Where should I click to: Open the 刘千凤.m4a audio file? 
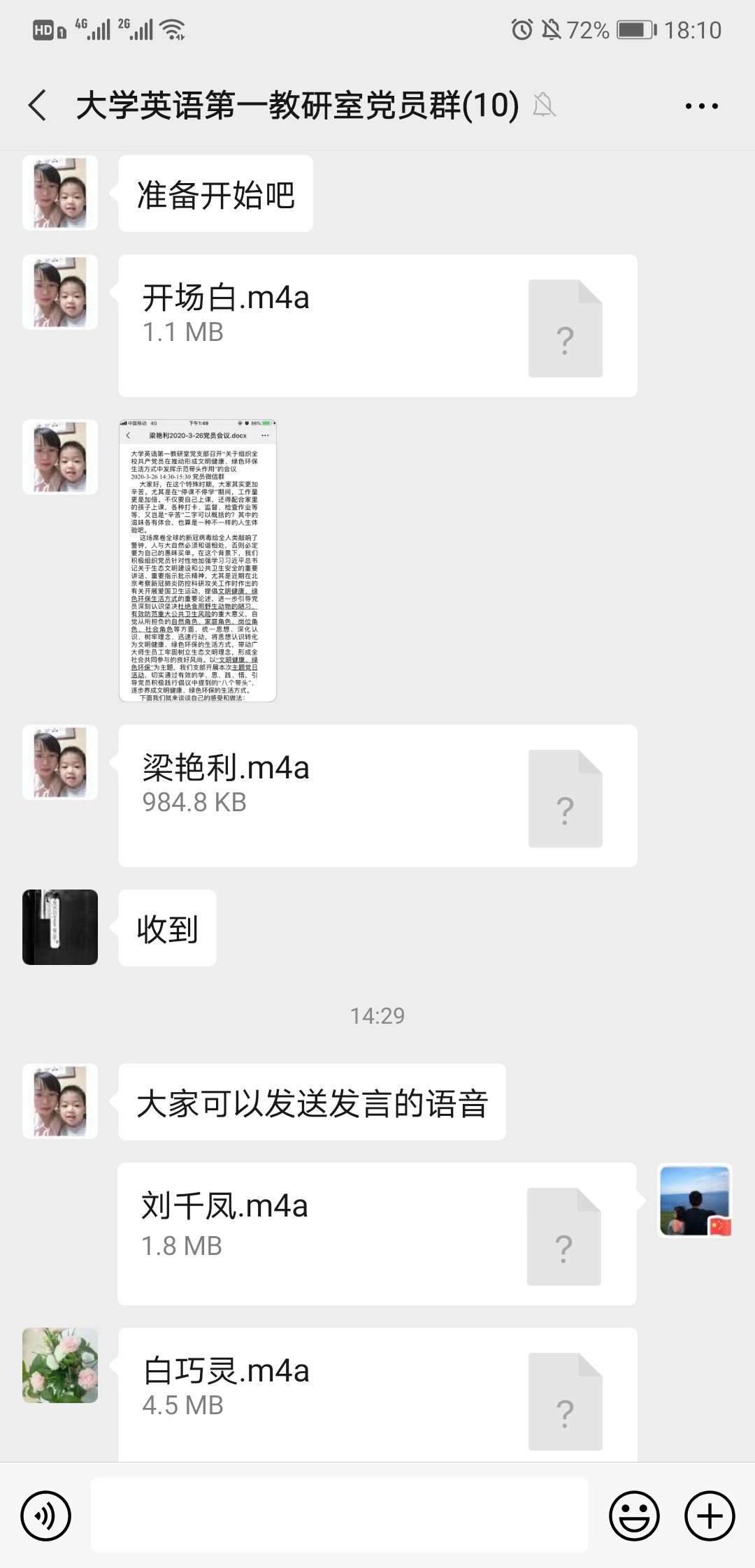(376, 1234)
